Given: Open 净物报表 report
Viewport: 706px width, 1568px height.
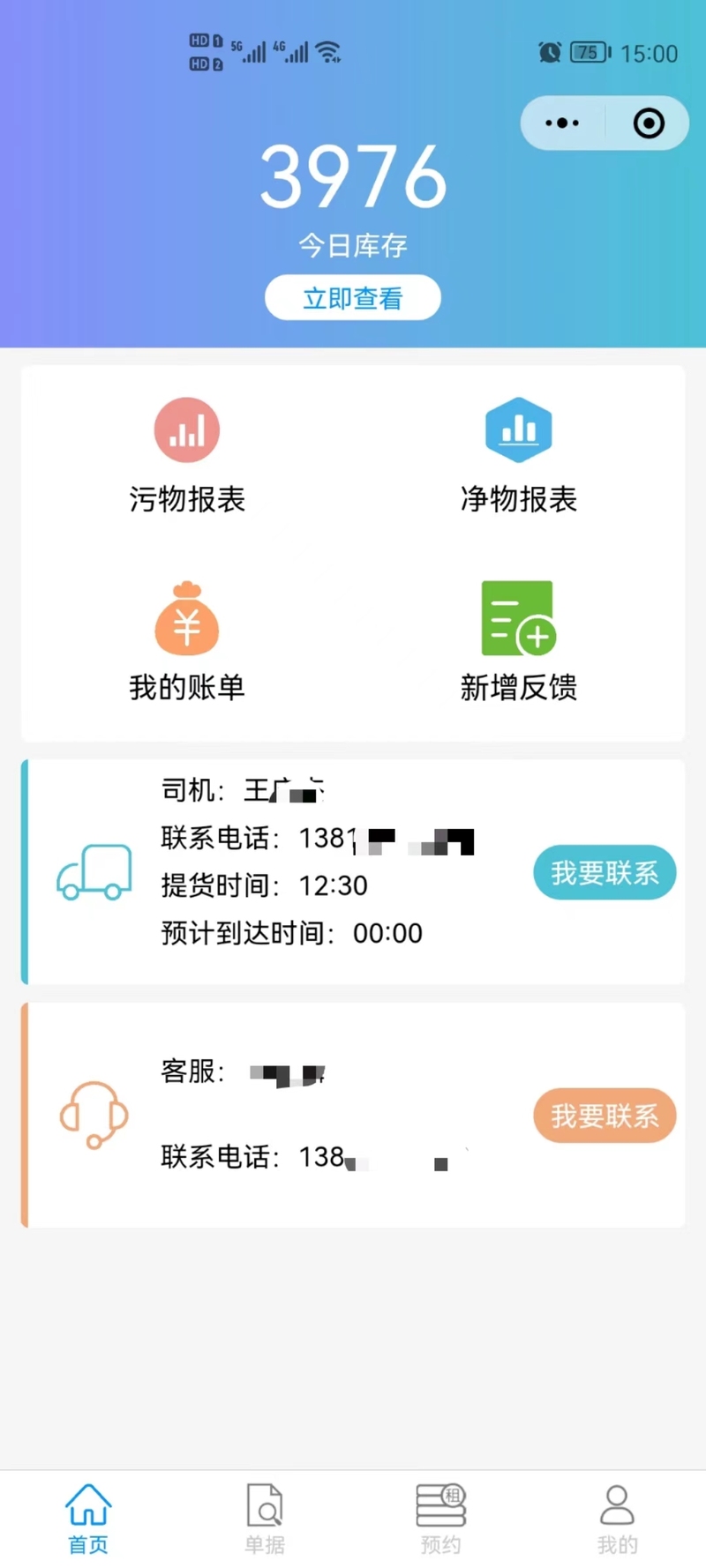Looking at the screenshot, I should (519, 457).
